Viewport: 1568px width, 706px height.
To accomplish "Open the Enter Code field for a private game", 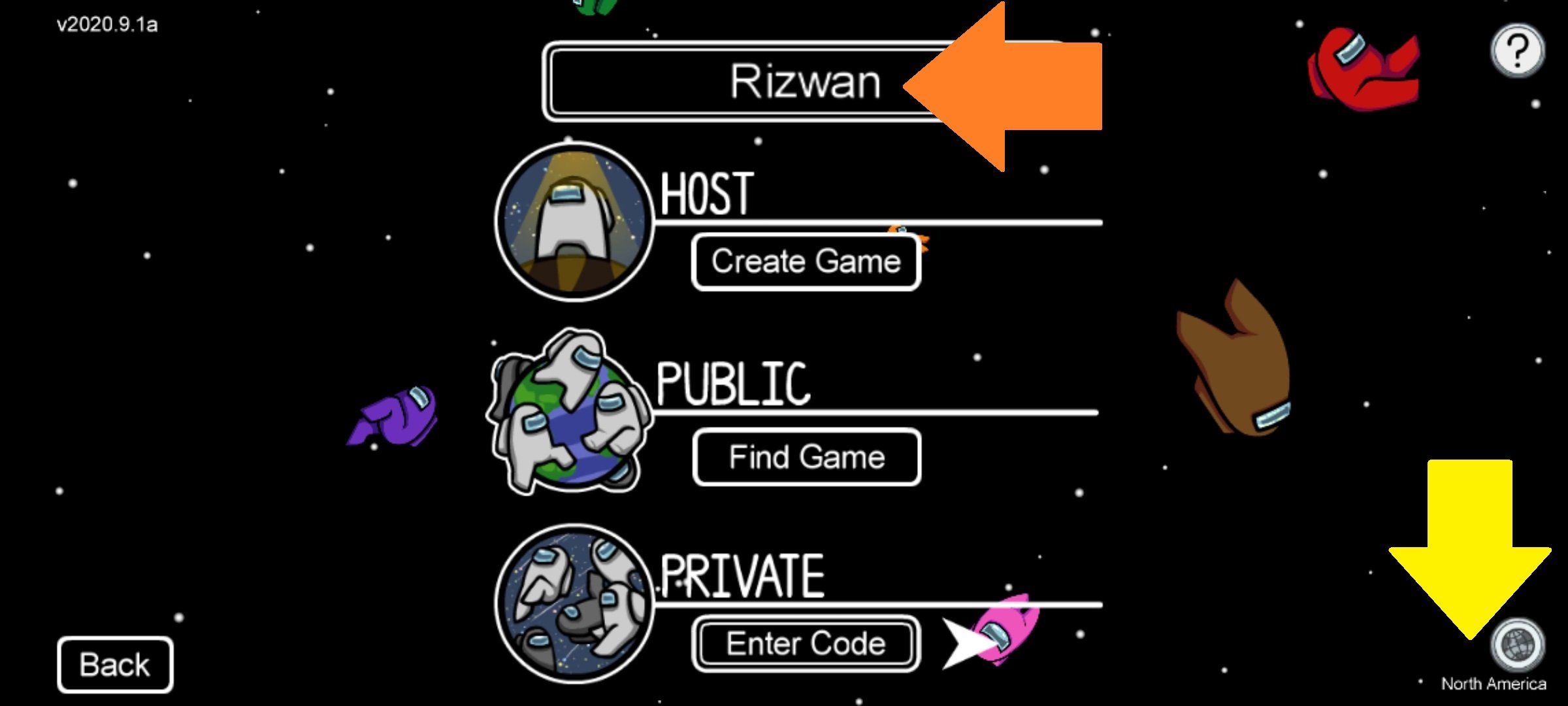I will 806,644.
